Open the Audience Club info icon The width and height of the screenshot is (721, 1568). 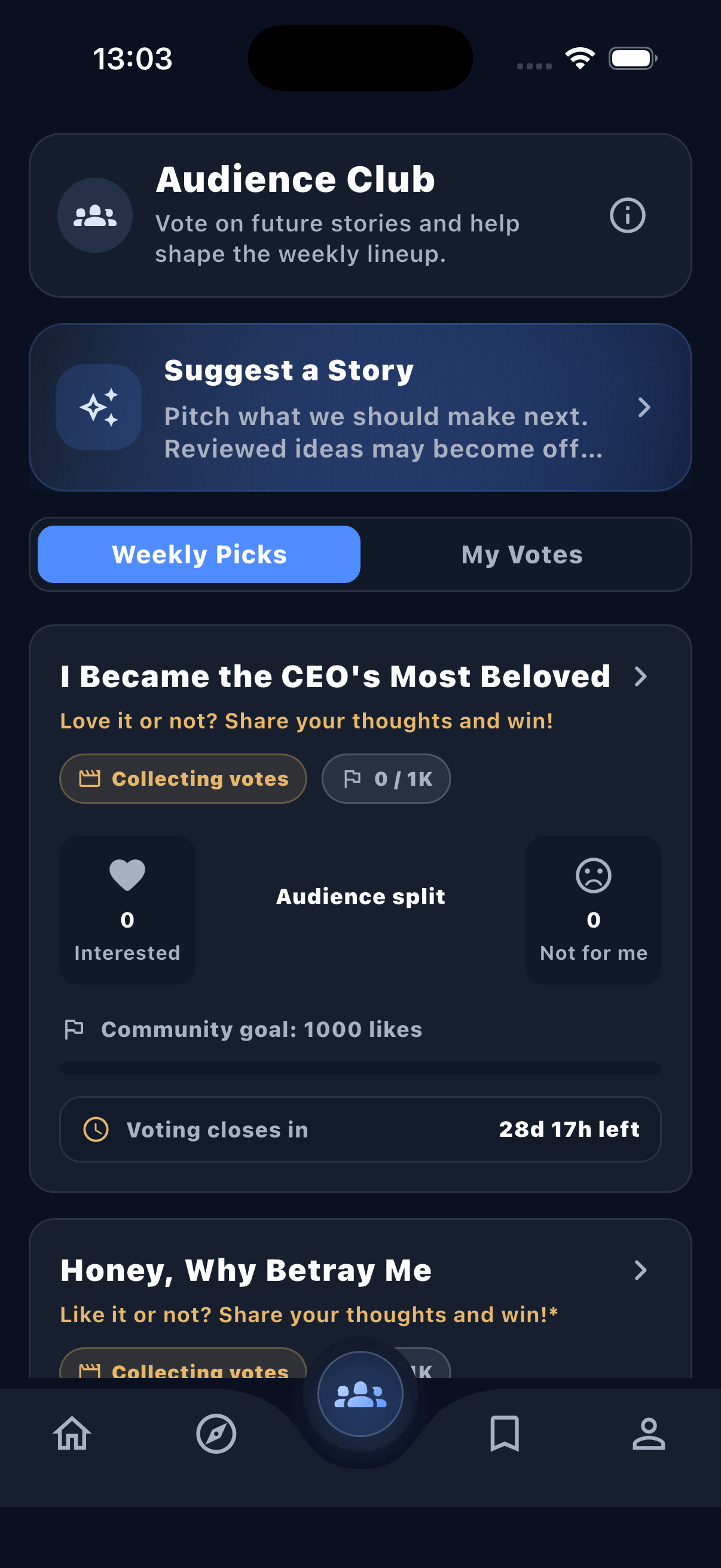pos(627,215)
